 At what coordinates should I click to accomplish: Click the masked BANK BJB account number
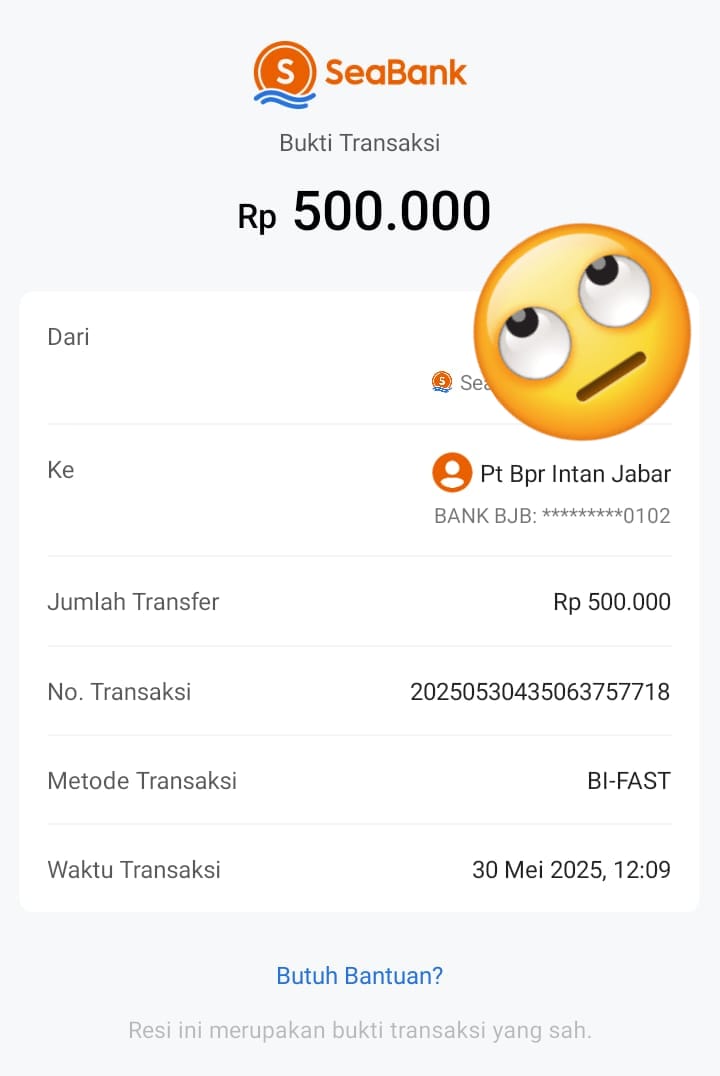(x=551, y=515)
